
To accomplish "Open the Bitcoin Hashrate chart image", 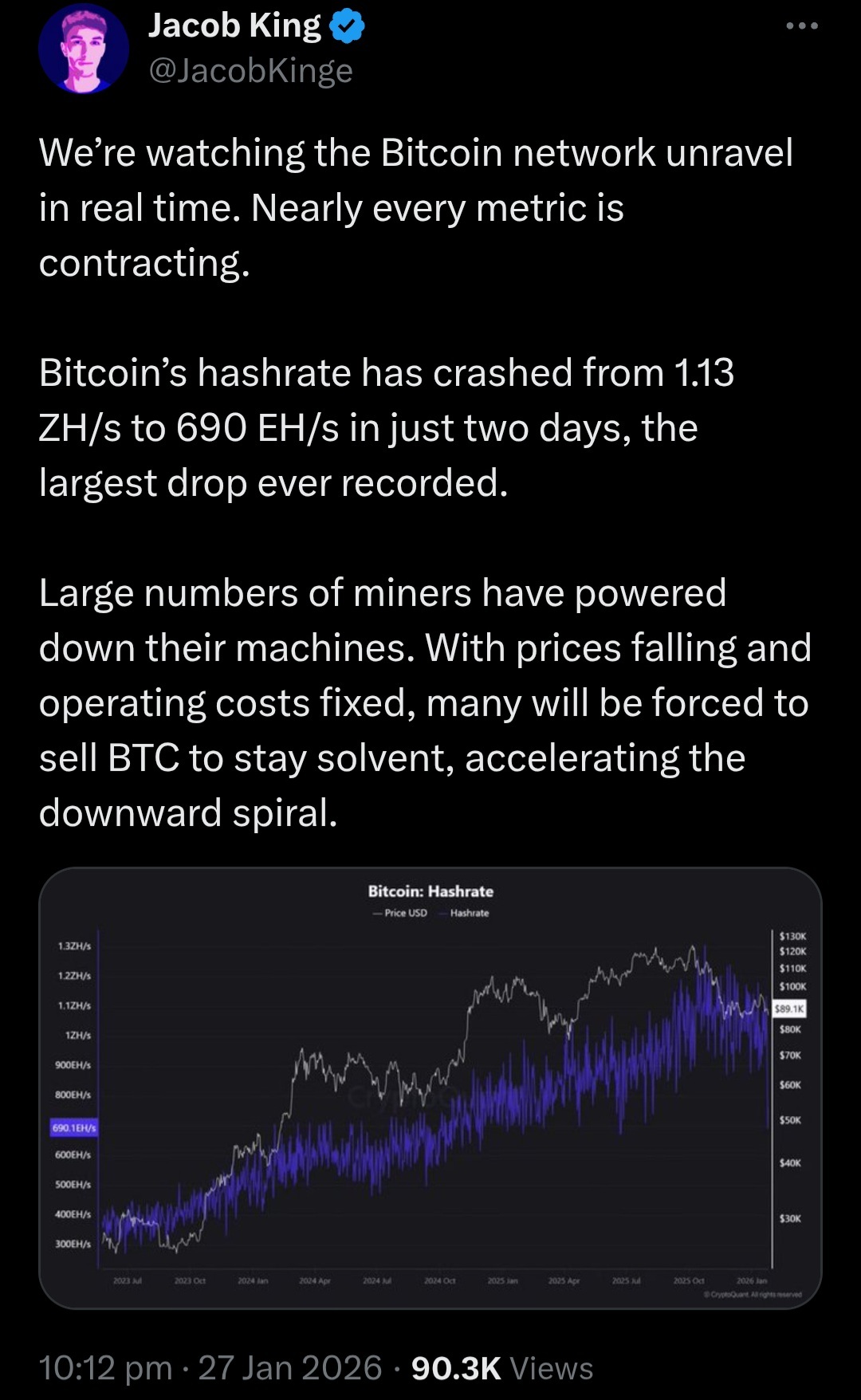I will tap(430, 1087).
